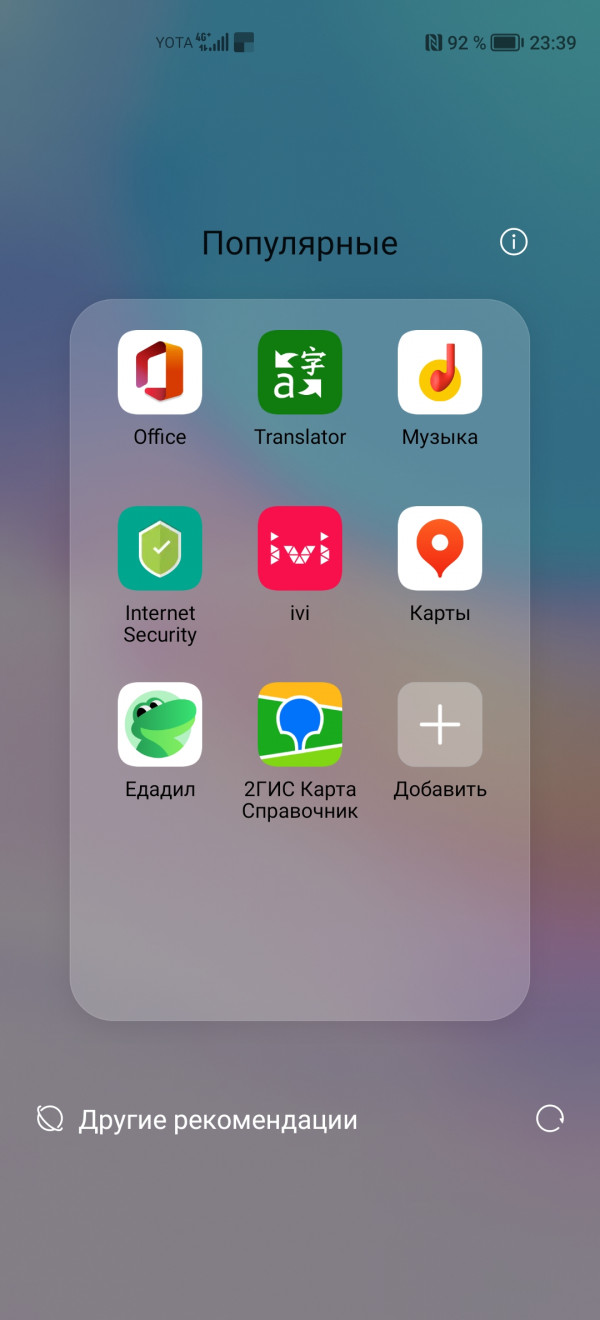Refresh the other recommendations
600x1320 pixels.
550,1118
